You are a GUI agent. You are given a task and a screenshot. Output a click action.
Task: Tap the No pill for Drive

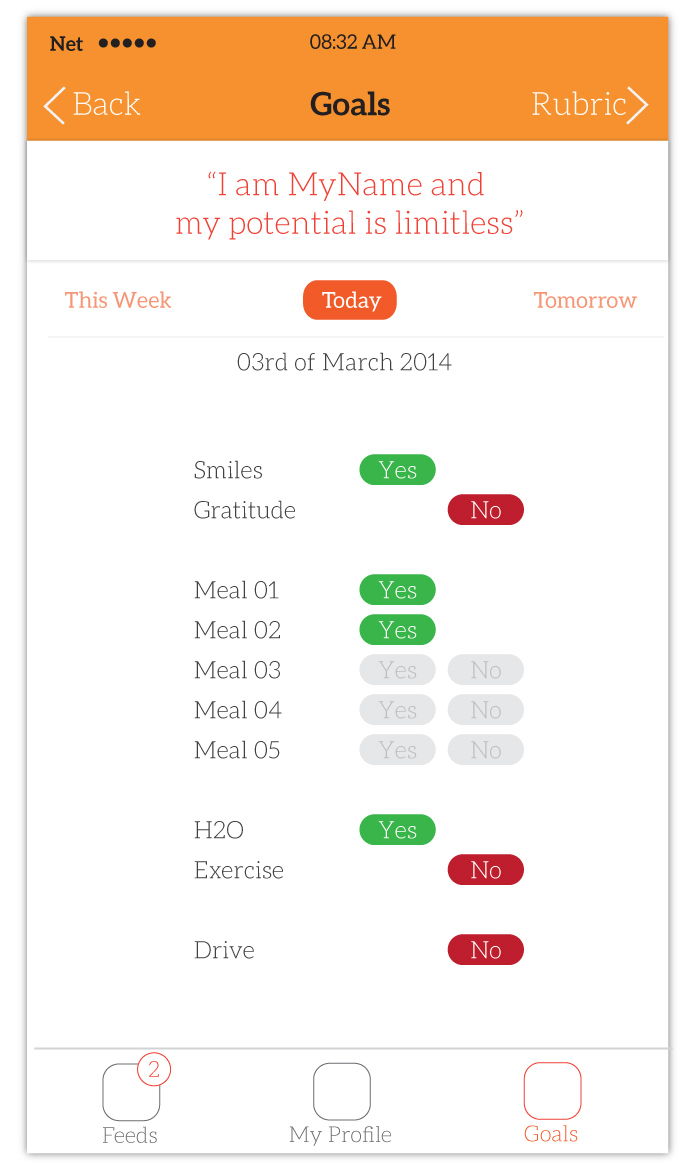click(x=485, y=950)
